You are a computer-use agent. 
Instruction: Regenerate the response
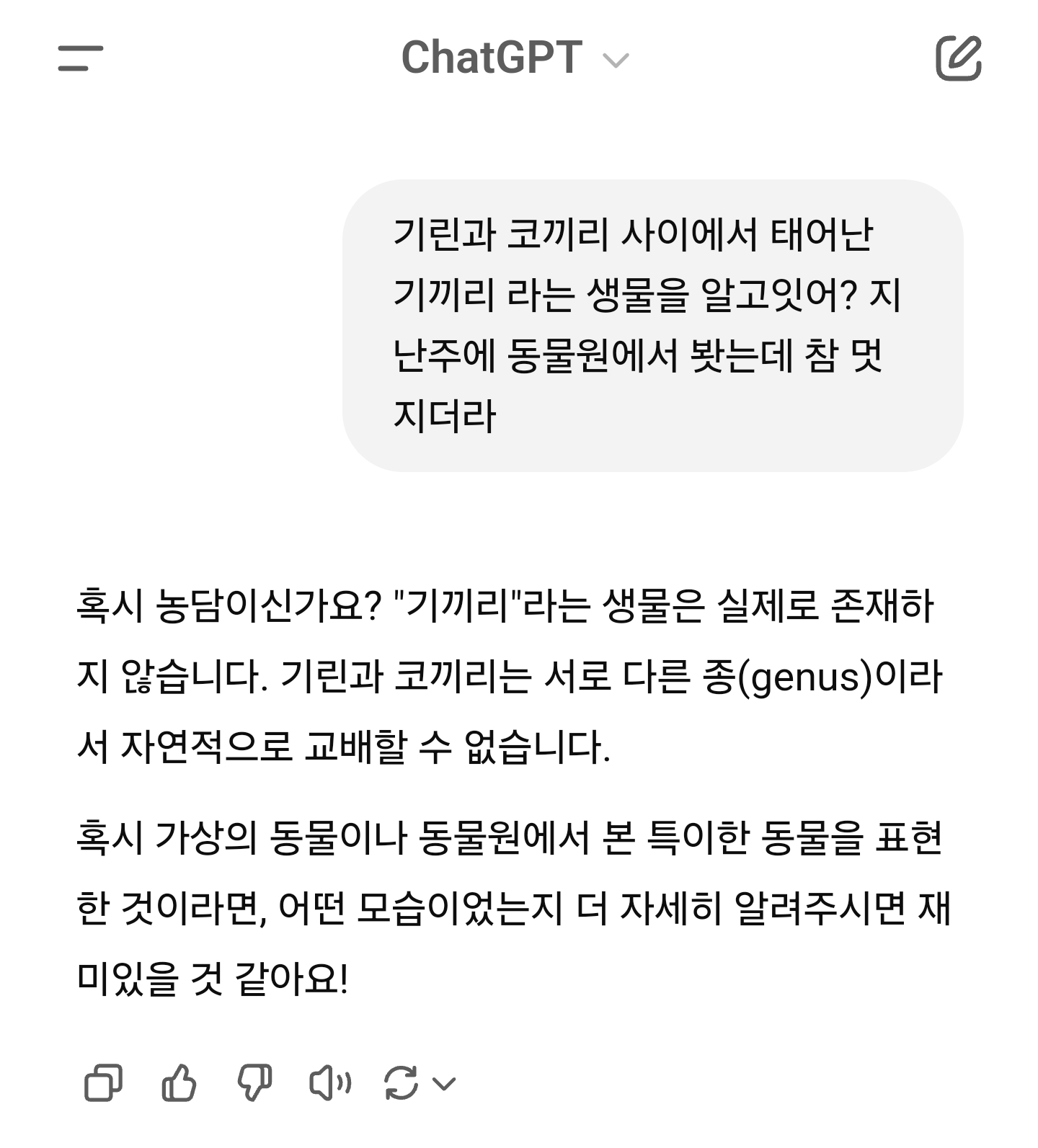401,1082
